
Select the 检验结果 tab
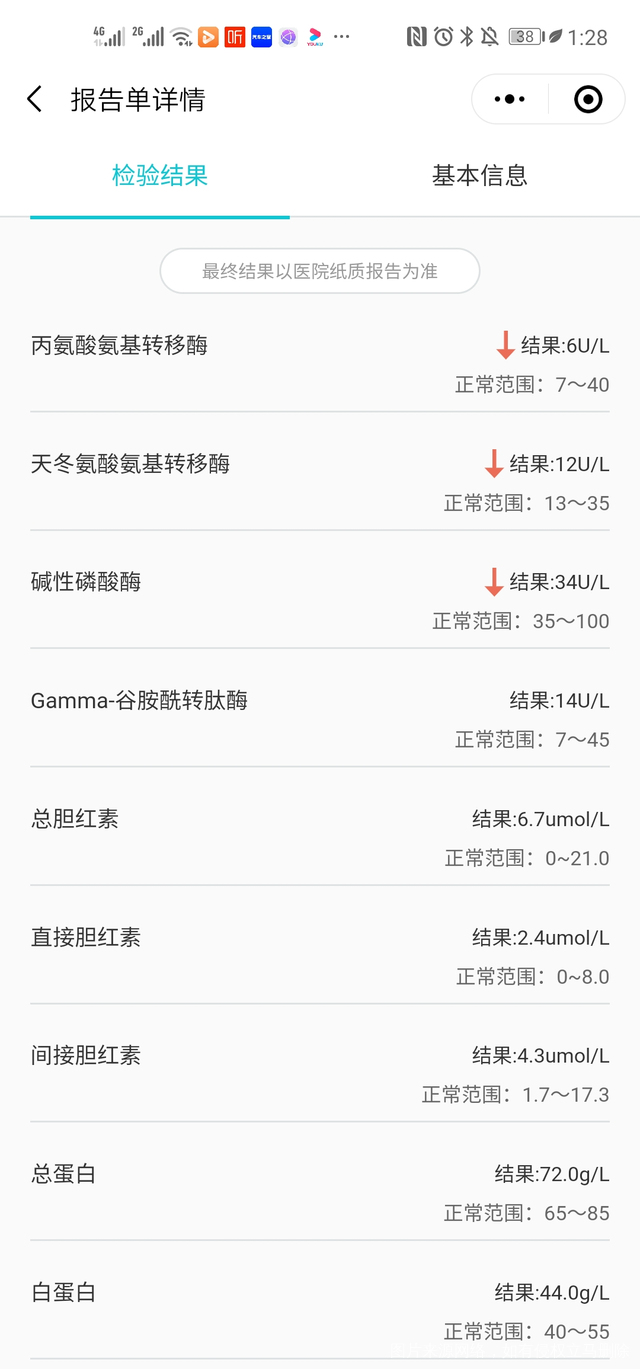pyautogui.click(x=160, y=176)
